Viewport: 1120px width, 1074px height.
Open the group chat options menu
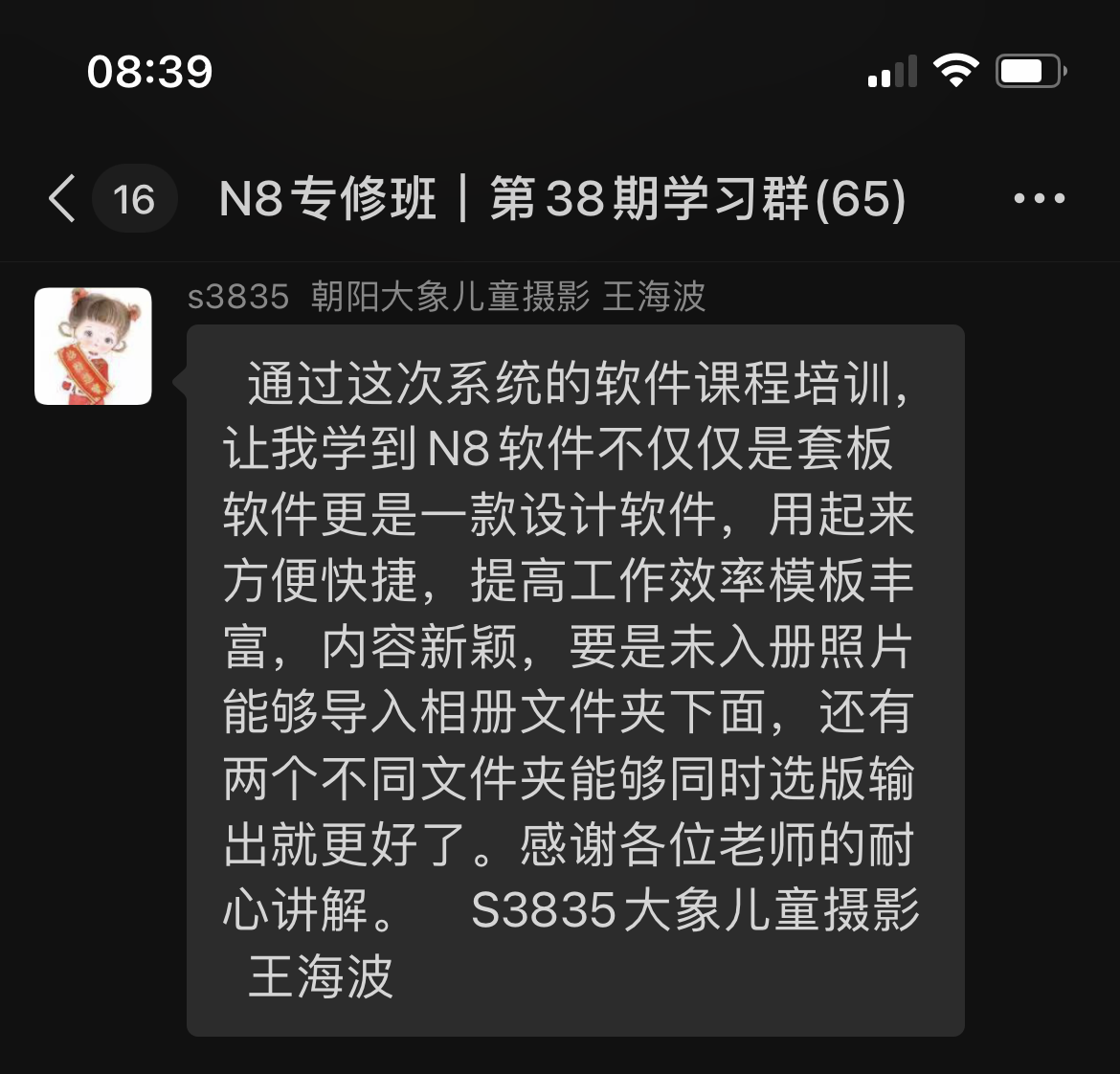(x=1039, y=199)
